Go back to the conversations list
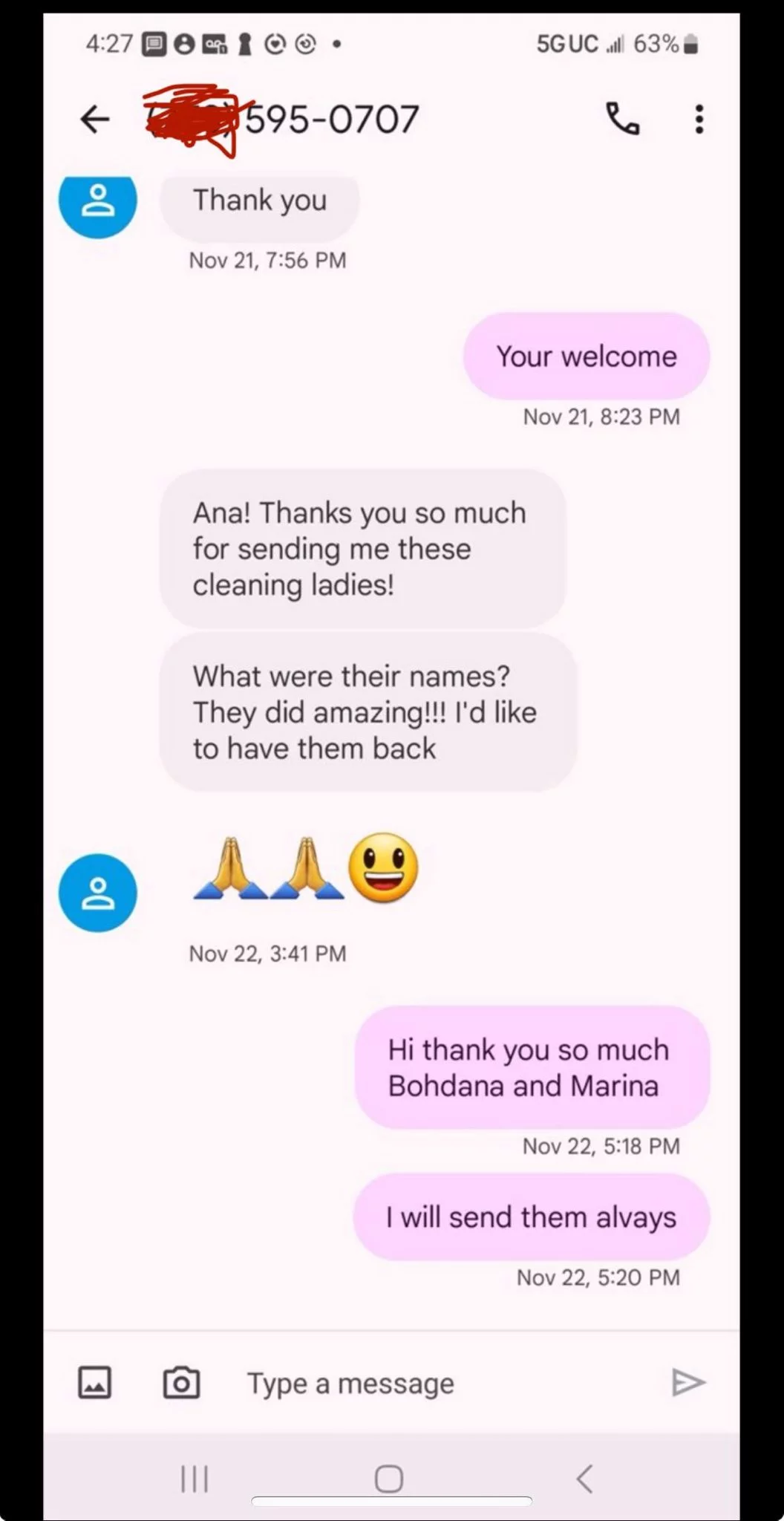This screenshot has height=1521, width=784. (x=95, y=119)
